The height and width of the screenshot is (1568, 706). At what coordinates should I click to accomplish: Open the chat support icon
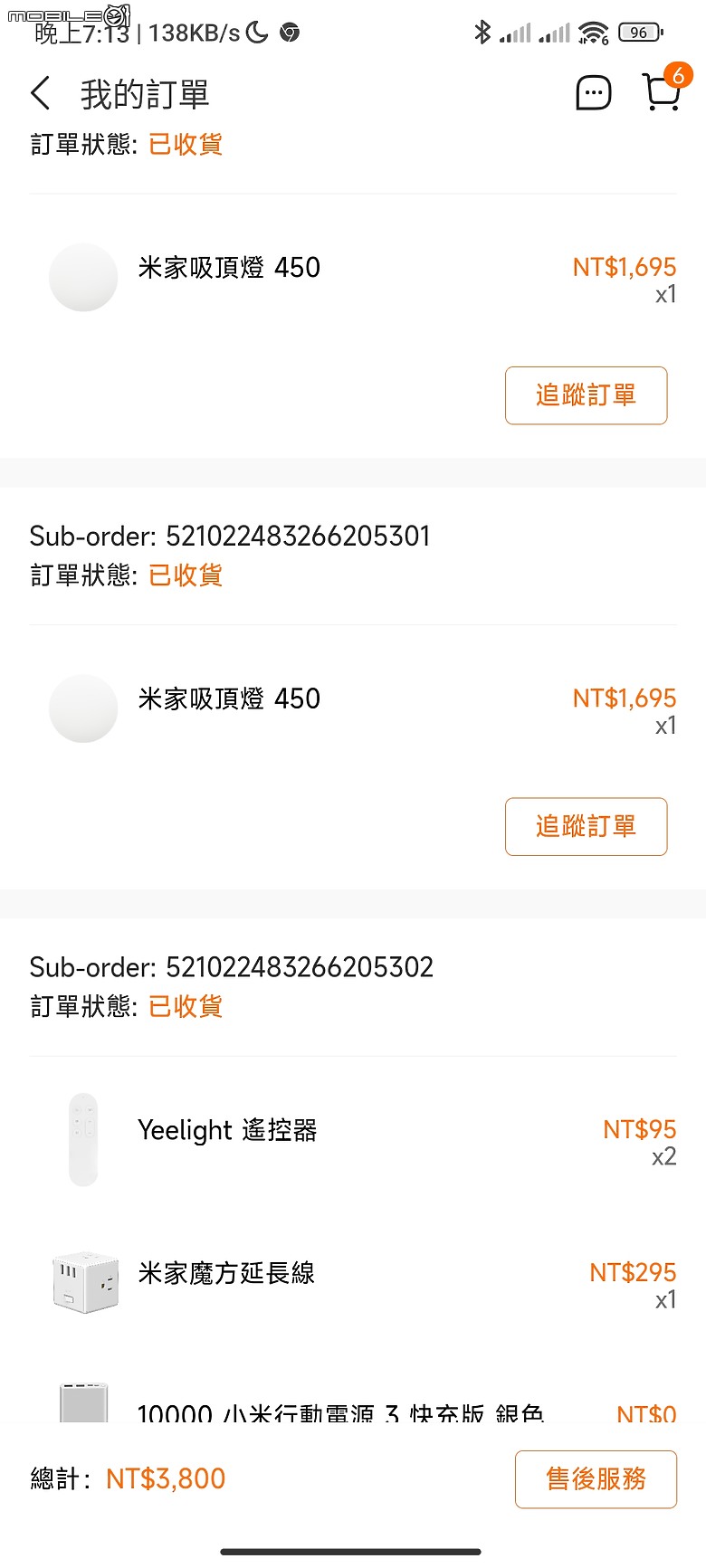594,92
